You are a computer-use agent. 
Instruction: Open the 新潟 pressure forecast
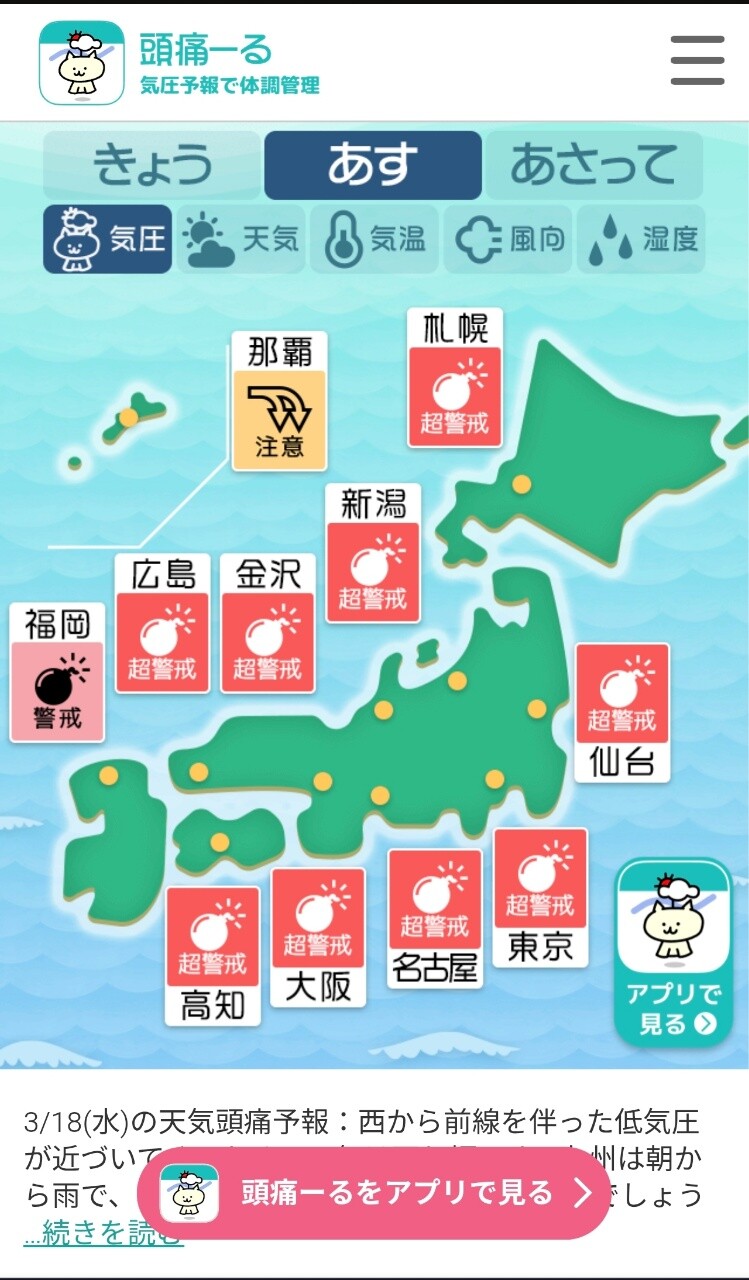pyautogui.click(x=373, y=555)
